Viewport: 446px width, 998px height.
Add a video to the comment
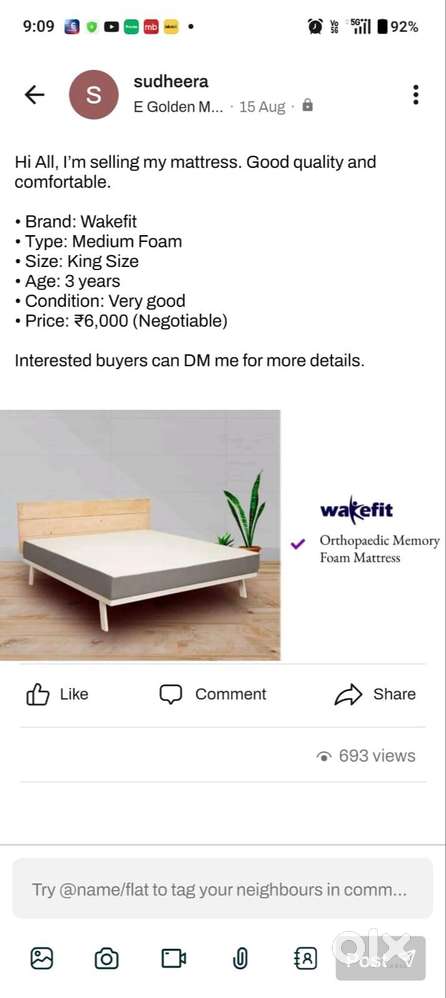(x=174, y=958)
